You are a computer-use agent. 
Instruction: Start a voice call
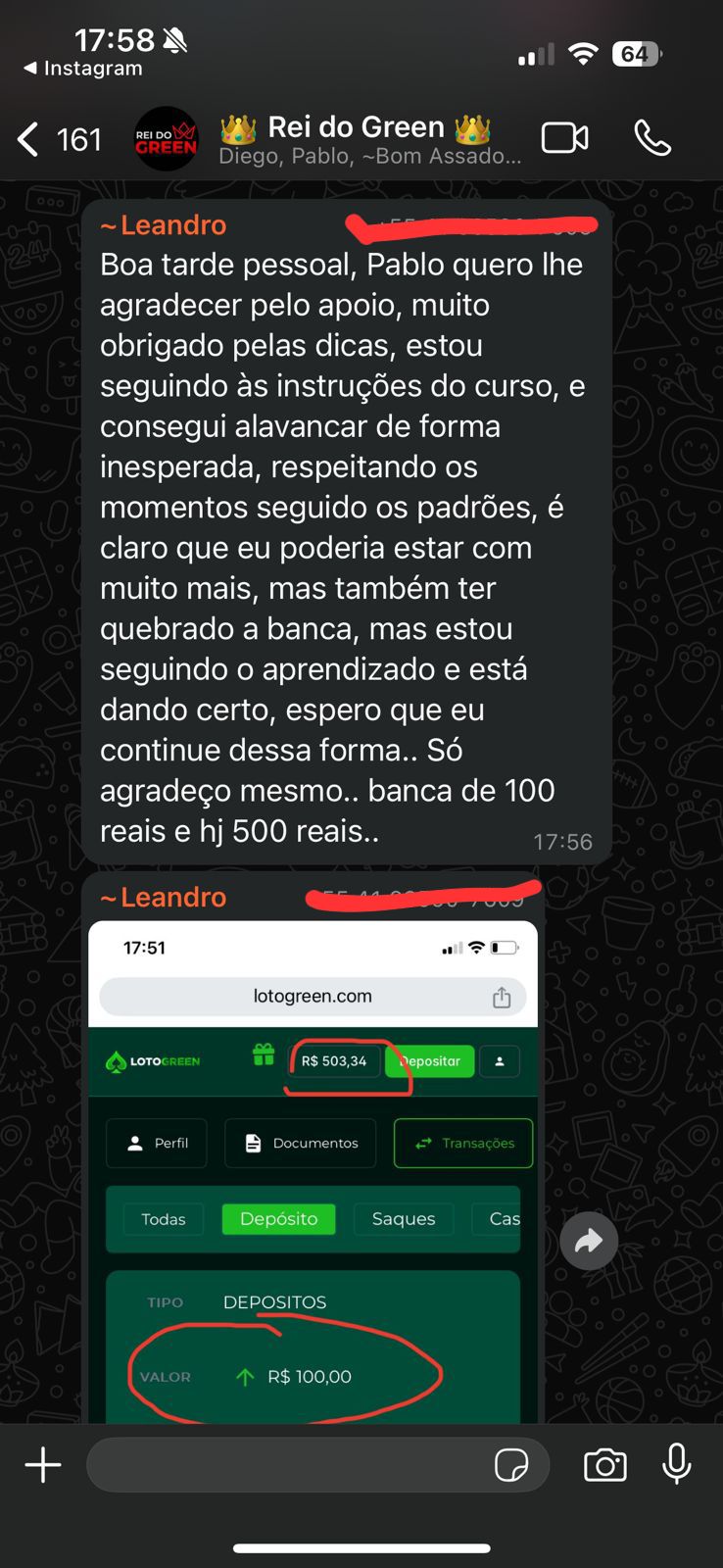coord(652,140)
